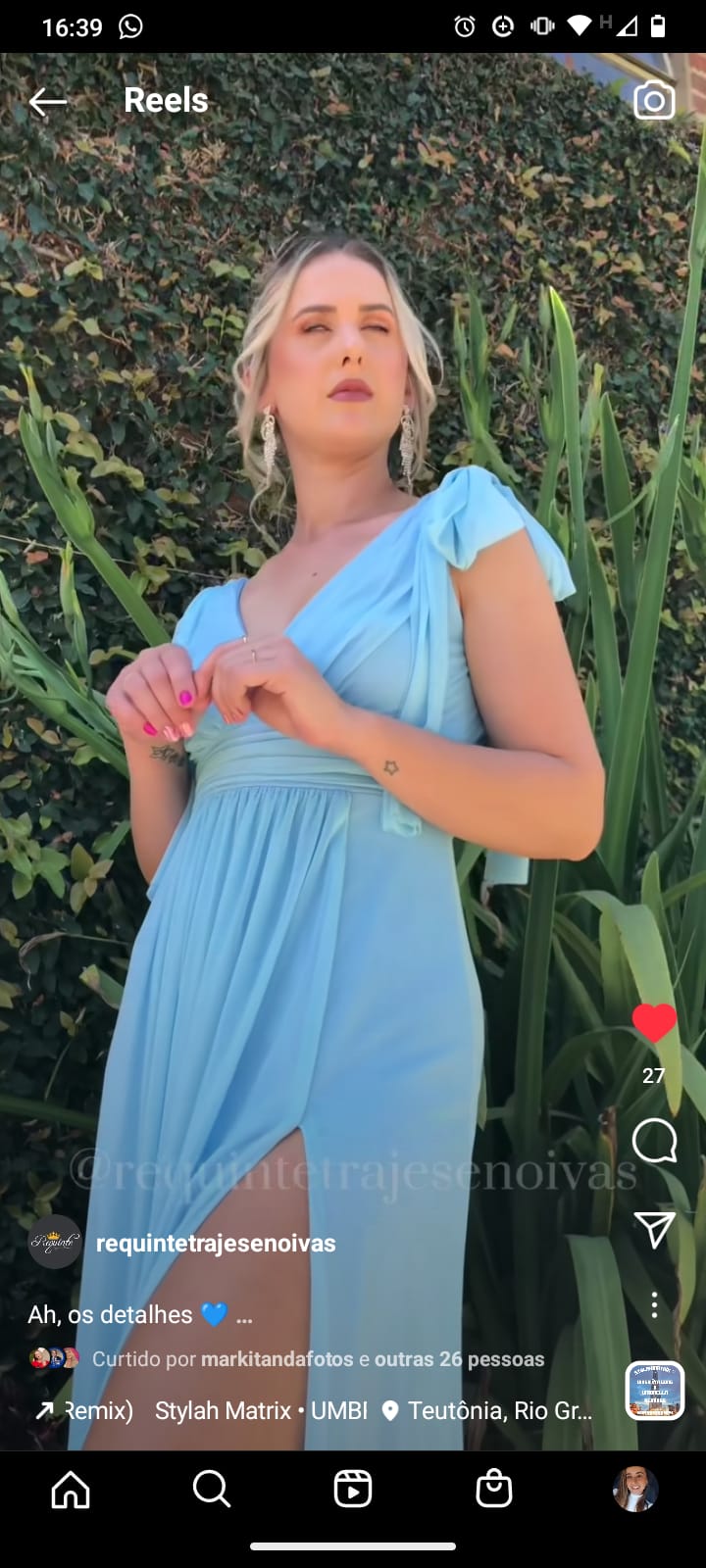Open the three-dot options menu

(x=654, y=1304)
